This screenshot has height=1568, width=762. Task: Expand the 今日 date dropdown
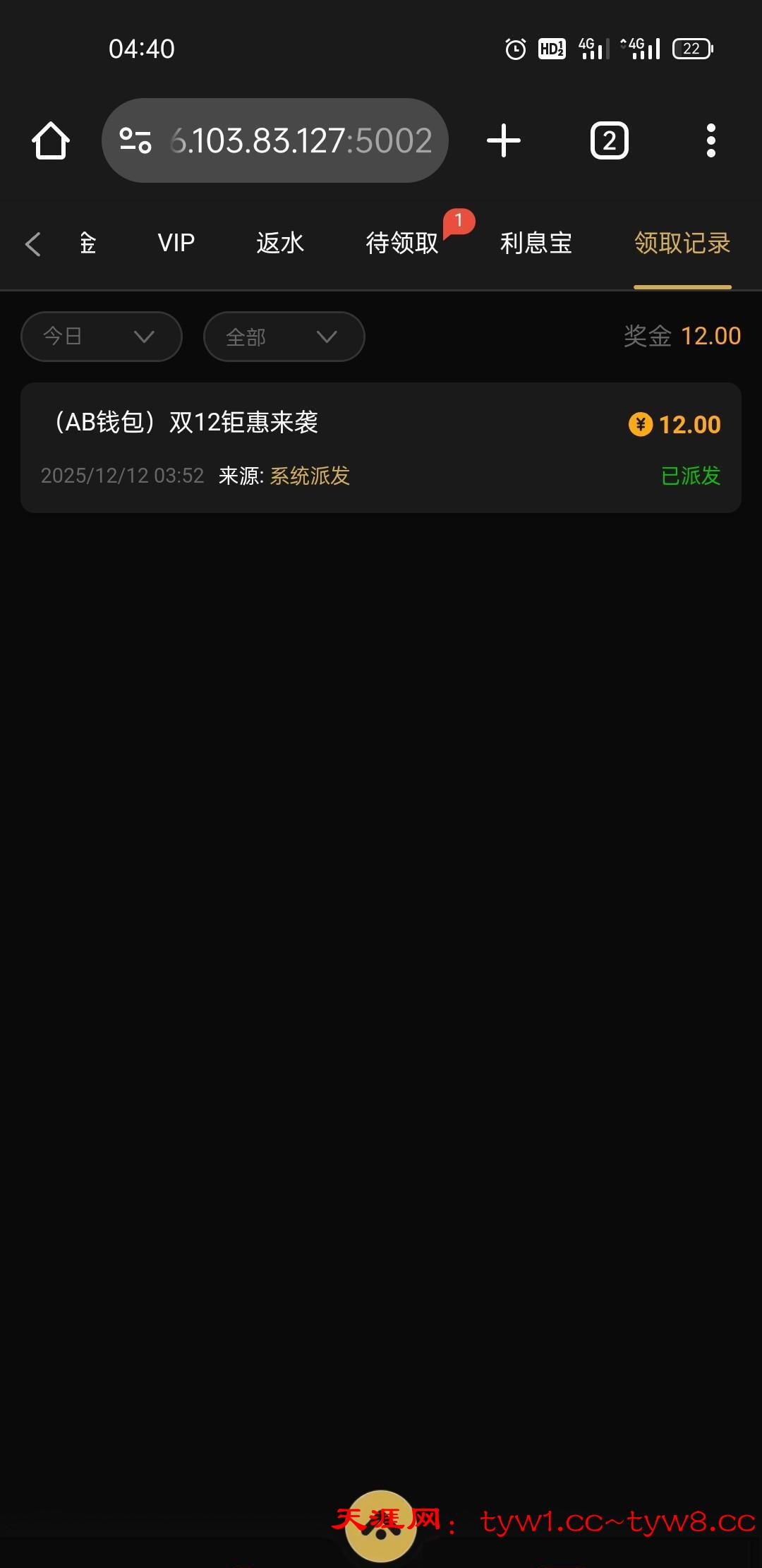coord(102,337)
